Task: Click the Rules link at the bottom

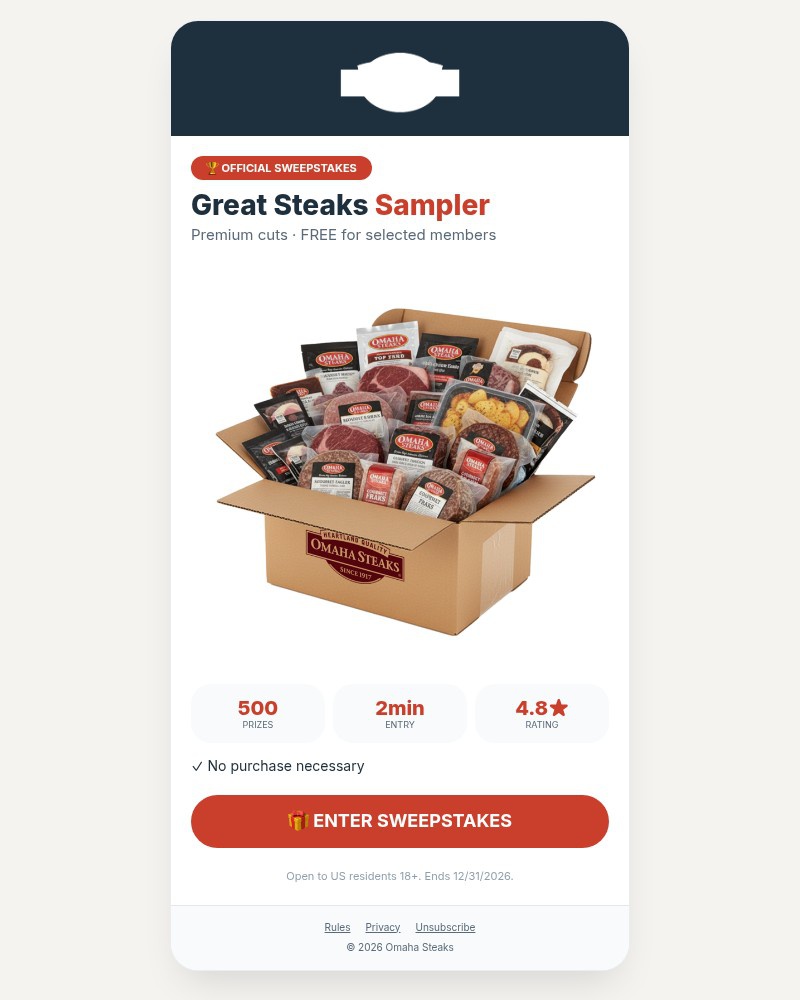Action: point(337,927)
